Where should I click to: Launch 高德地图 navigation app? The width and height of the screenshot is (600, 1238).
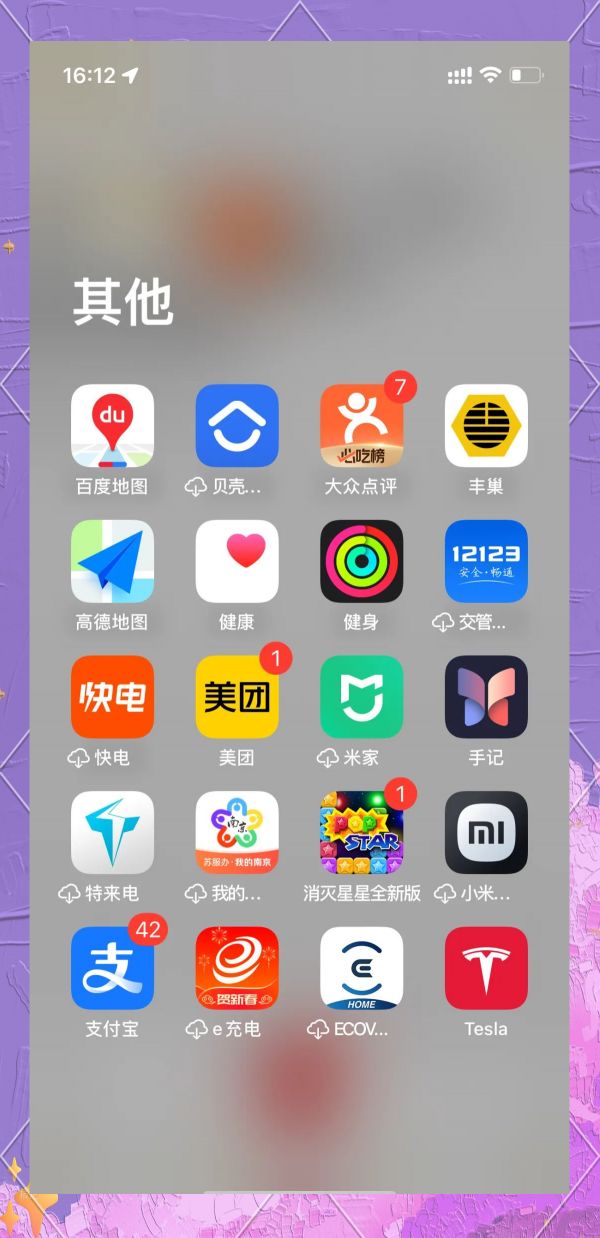coord(112,561)
